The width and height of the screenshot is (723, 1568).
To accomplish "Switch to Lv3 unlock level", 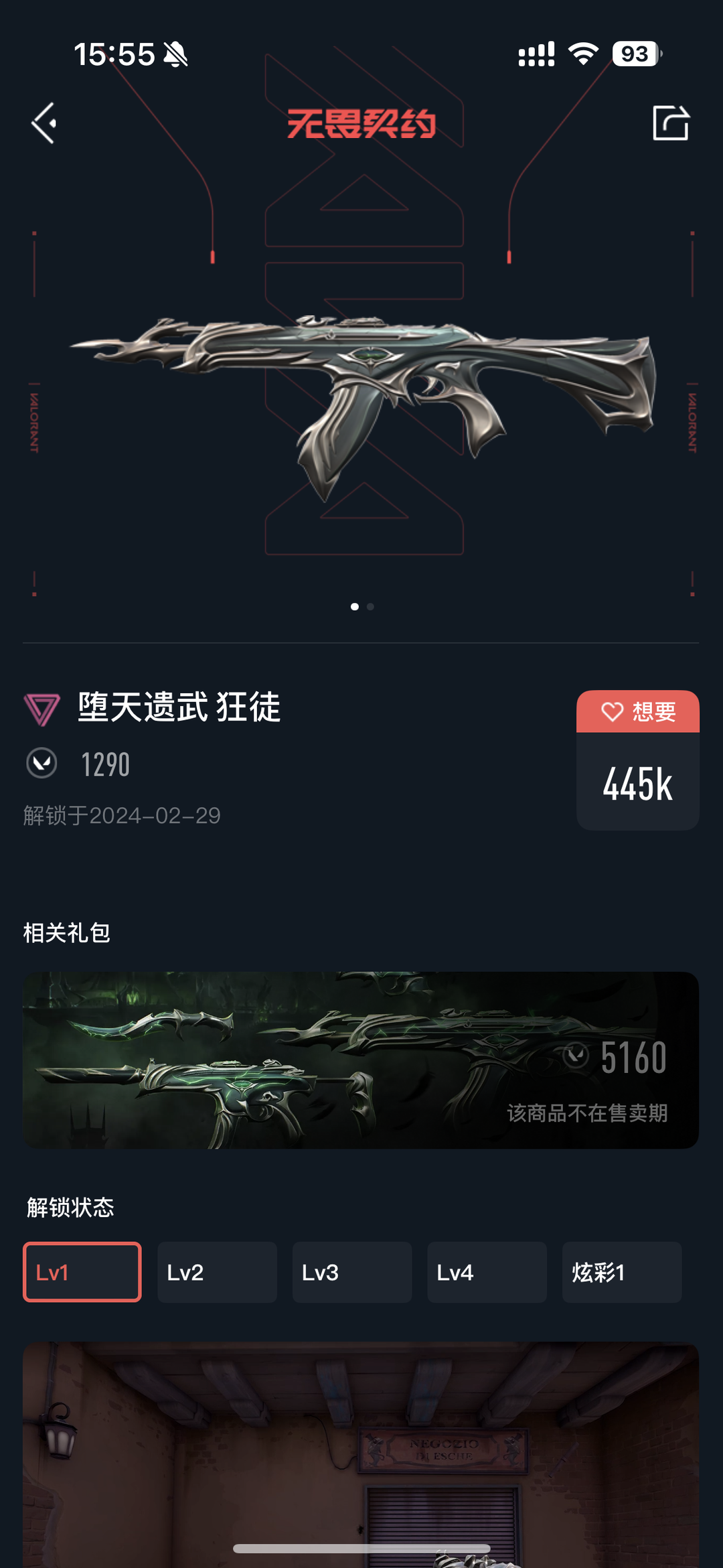I will 352,1272.
